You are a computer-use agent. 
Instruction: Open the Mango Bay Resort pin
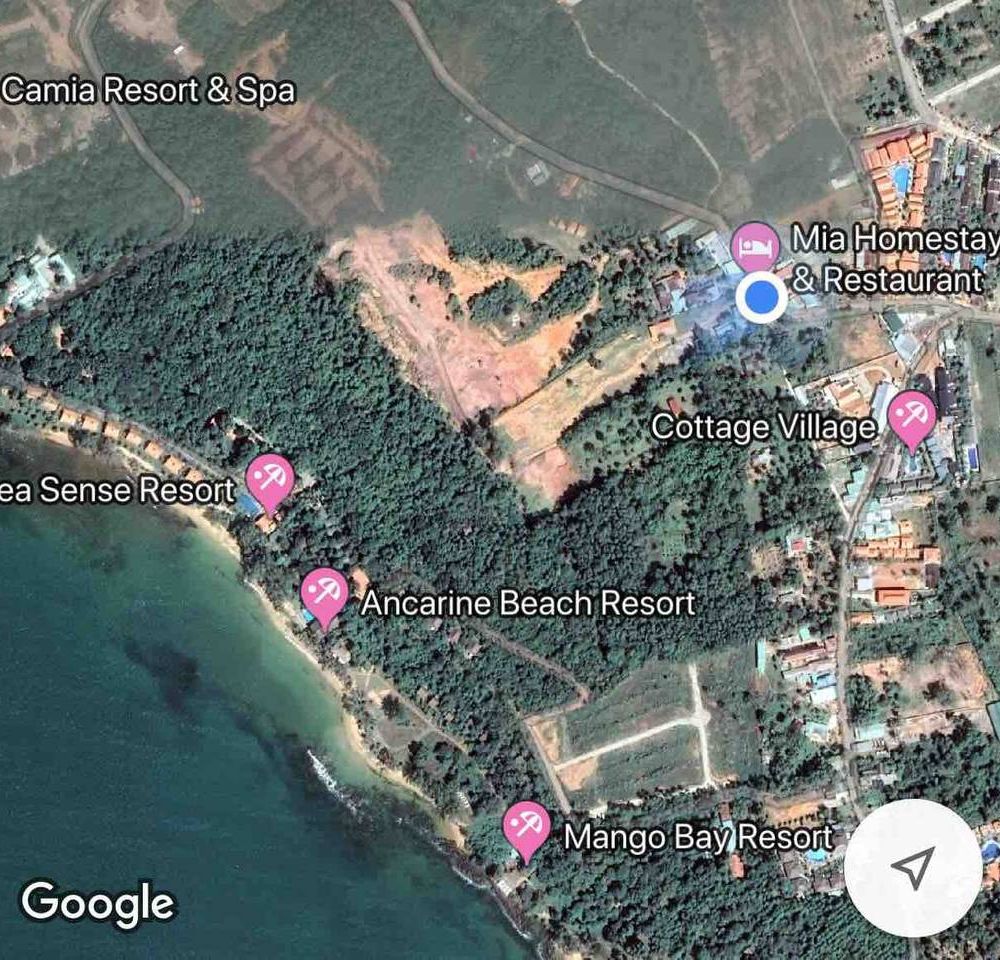527,827
